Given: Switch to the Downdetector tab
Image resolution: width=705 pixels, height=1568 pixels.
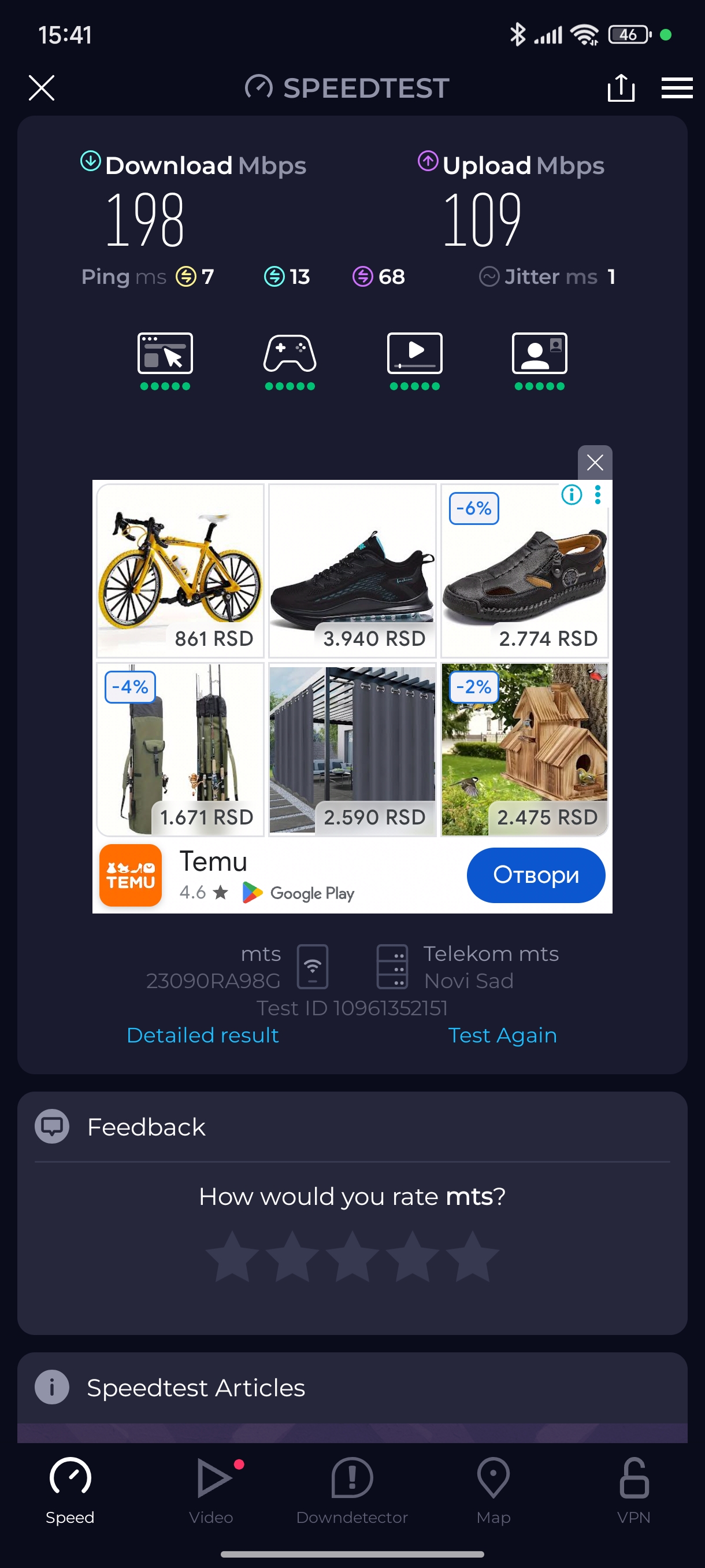Looking at the screenshot, I should 351,1489.
